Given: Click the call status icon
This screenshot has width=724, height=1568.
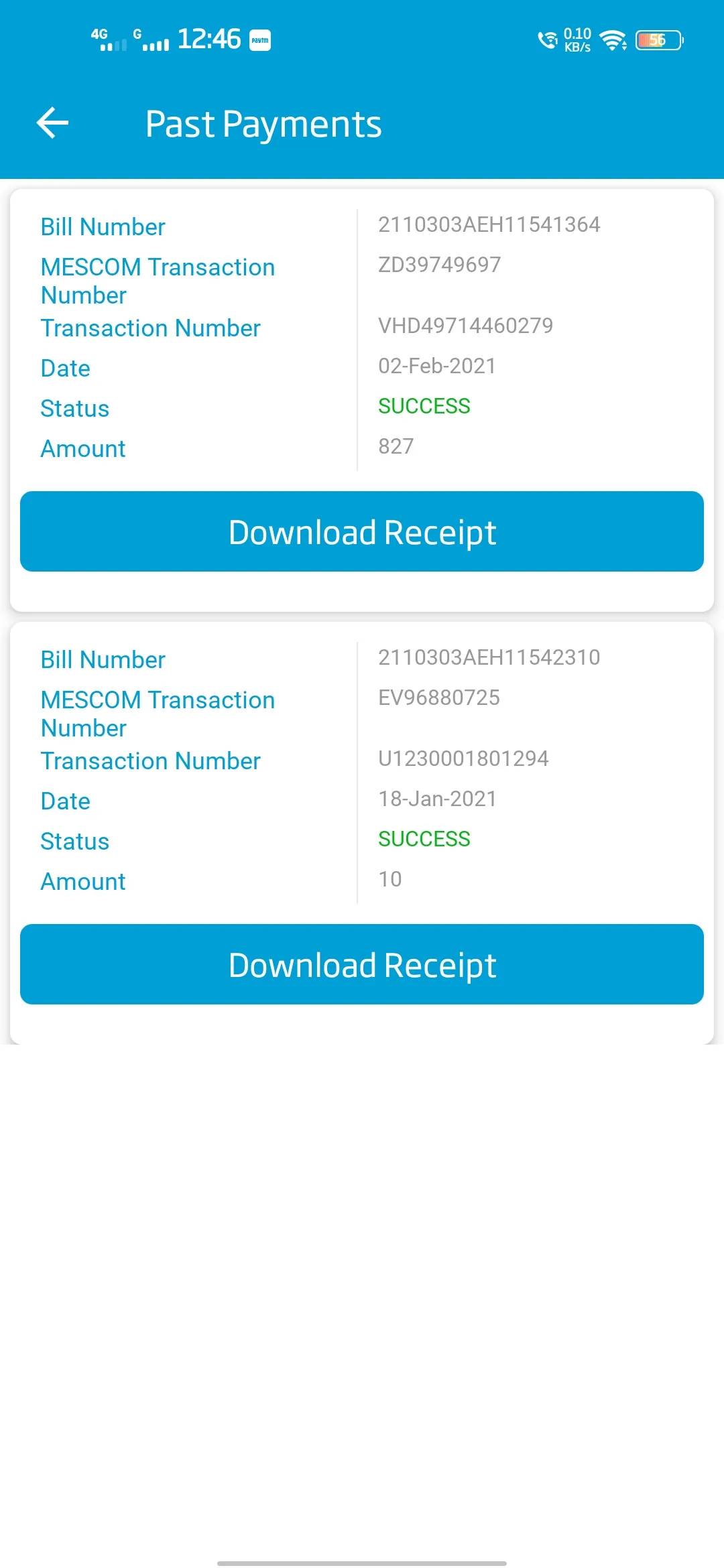Looking at the screenshot, I should click(x=547, y=40).
